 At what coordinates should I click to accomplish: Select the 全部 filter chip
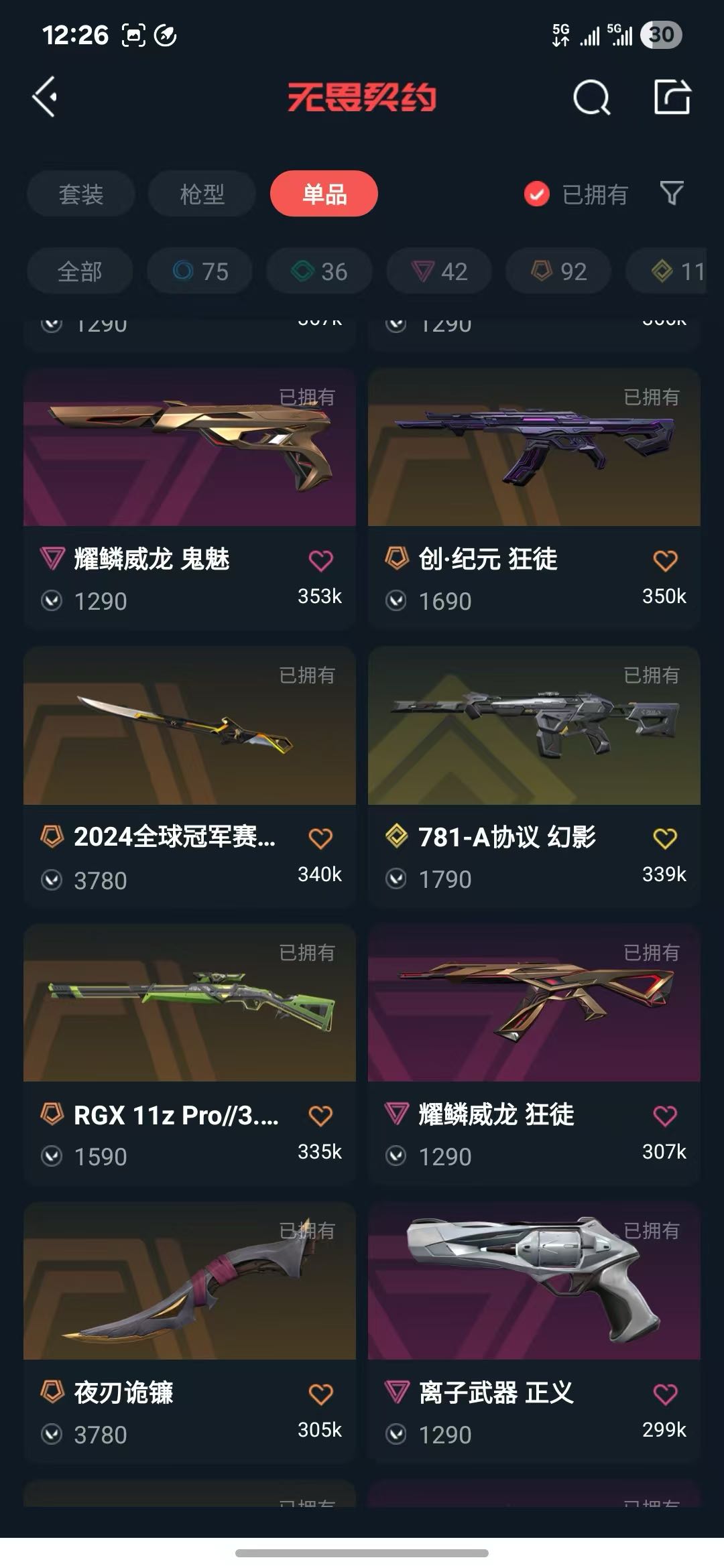pos(80,271)
